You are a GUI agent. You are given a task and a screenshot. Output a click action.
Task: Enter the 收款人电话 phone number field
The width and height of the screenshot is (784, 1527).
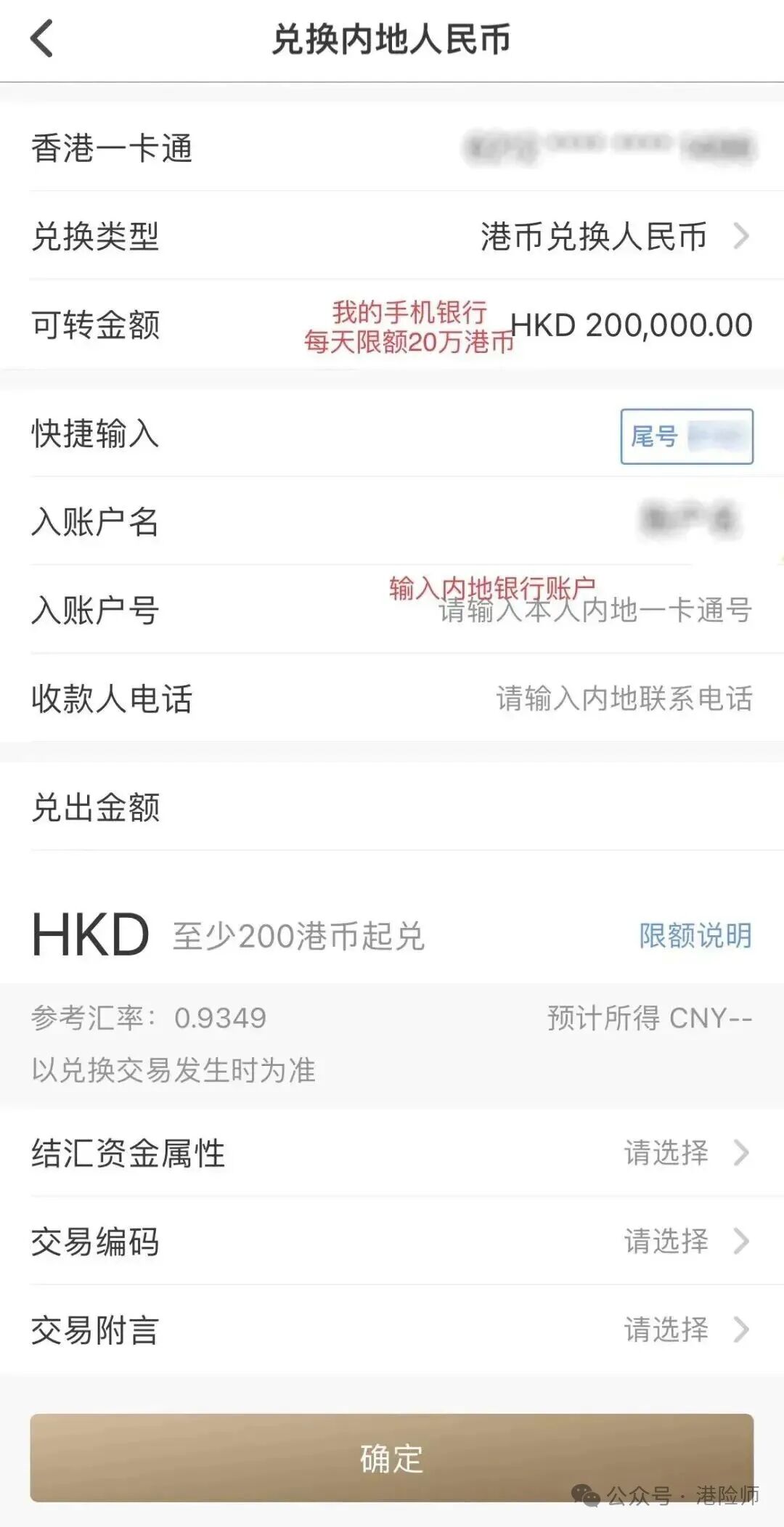click(623, 699)
